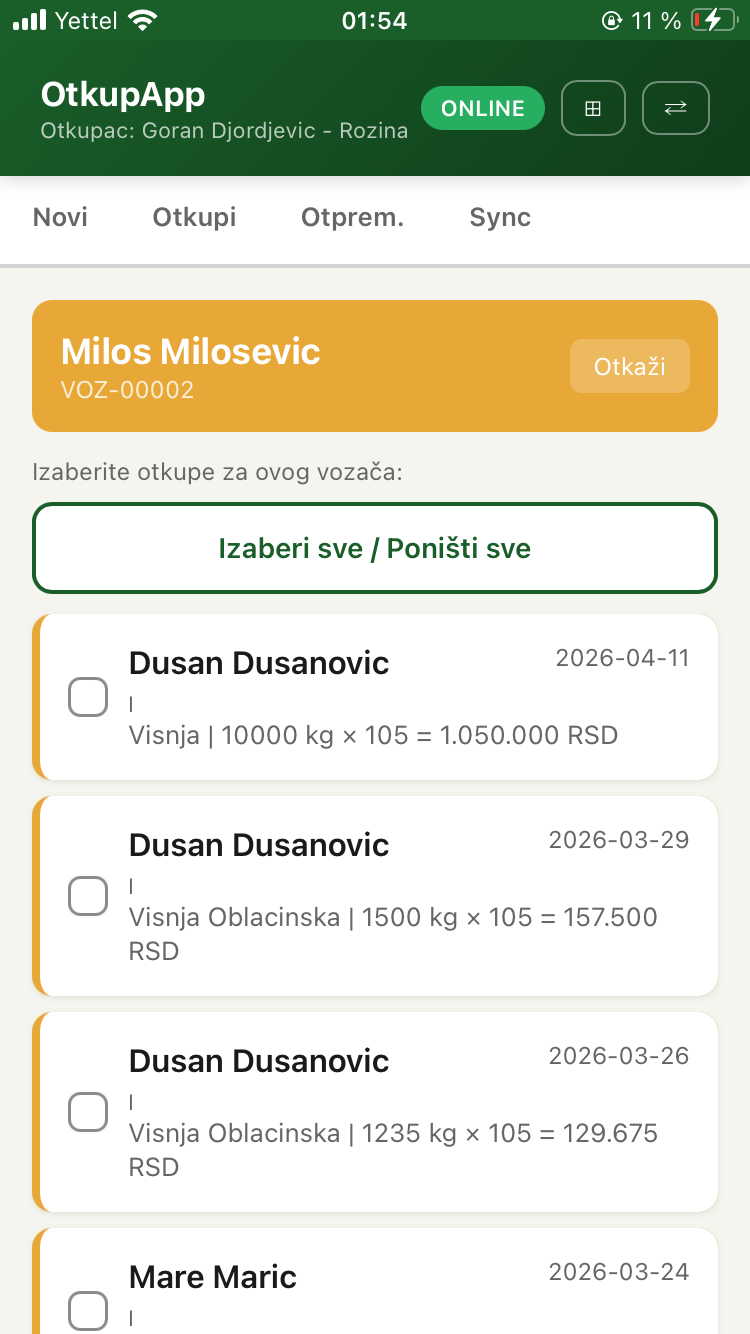Viewport: 750px width, 1334px height.
Task: Tap the ONLINE status badge
Action: click(x=483, y=108)
